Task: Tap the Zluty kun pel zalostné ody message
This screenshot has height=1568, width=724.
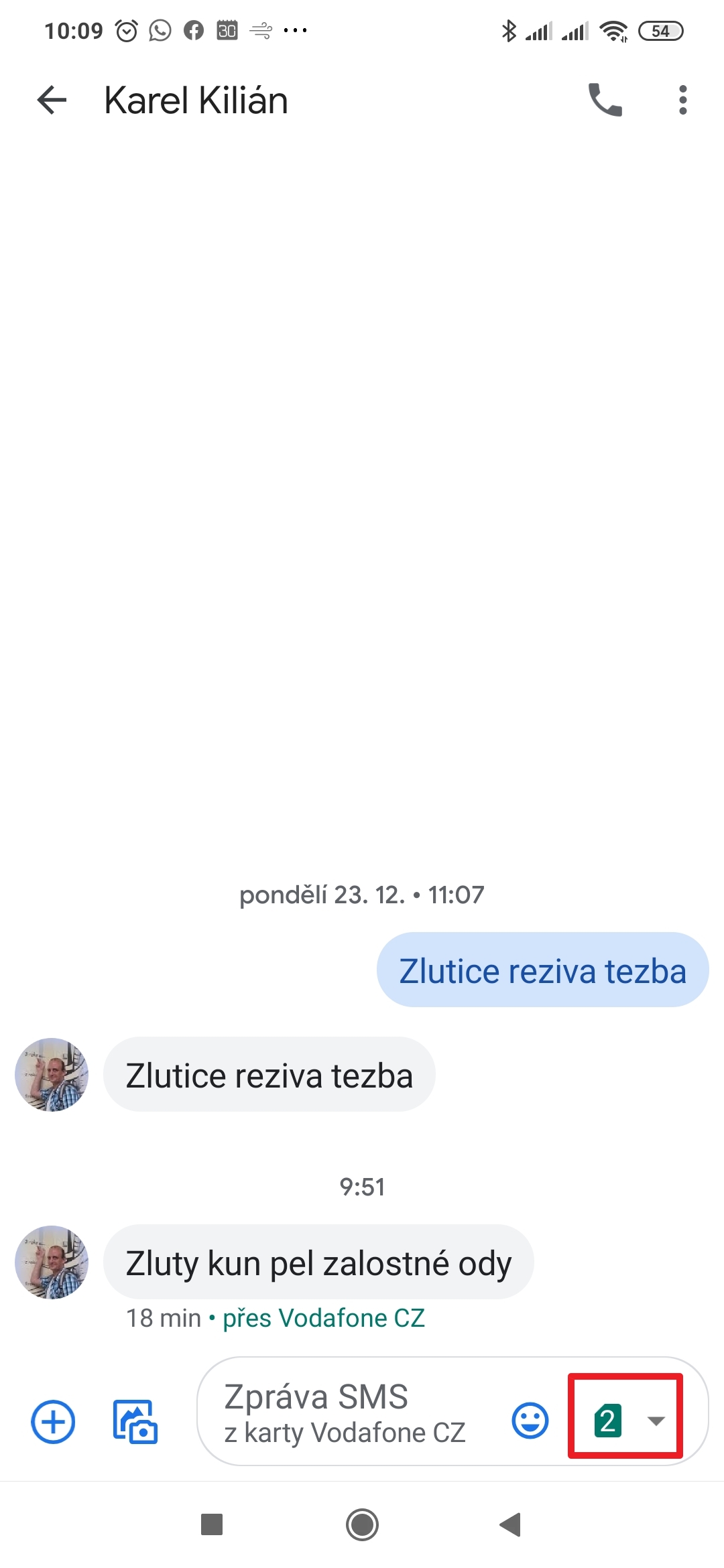Action: pyautogui.click(x=318, y=1263)
